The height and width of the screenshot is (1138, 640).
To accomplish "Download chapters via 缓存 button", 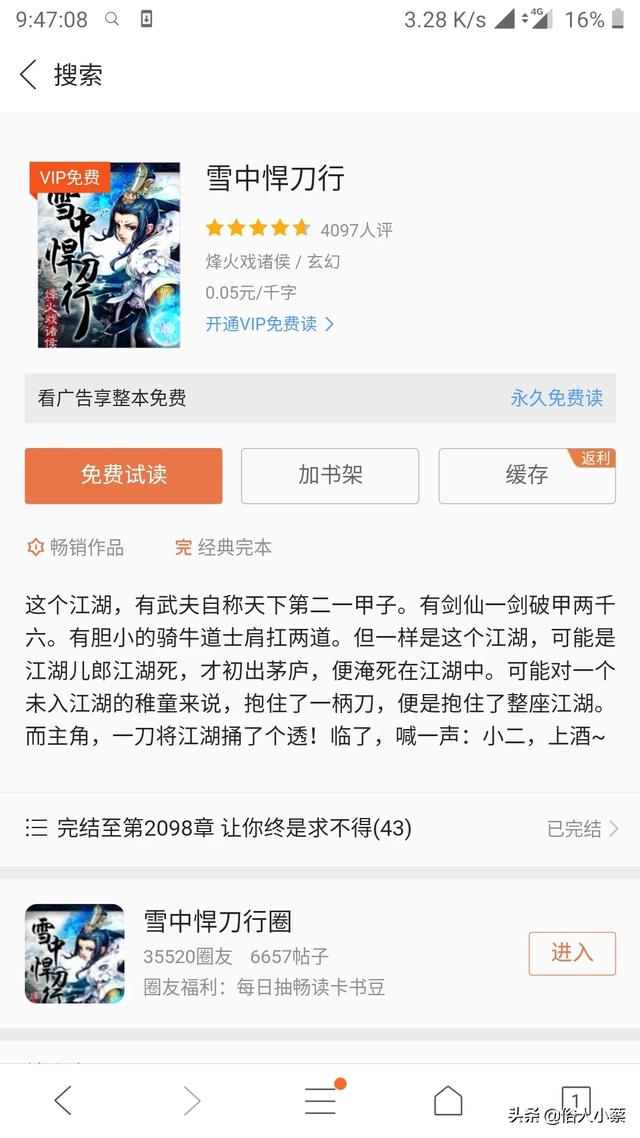I will tap(527, 475).
